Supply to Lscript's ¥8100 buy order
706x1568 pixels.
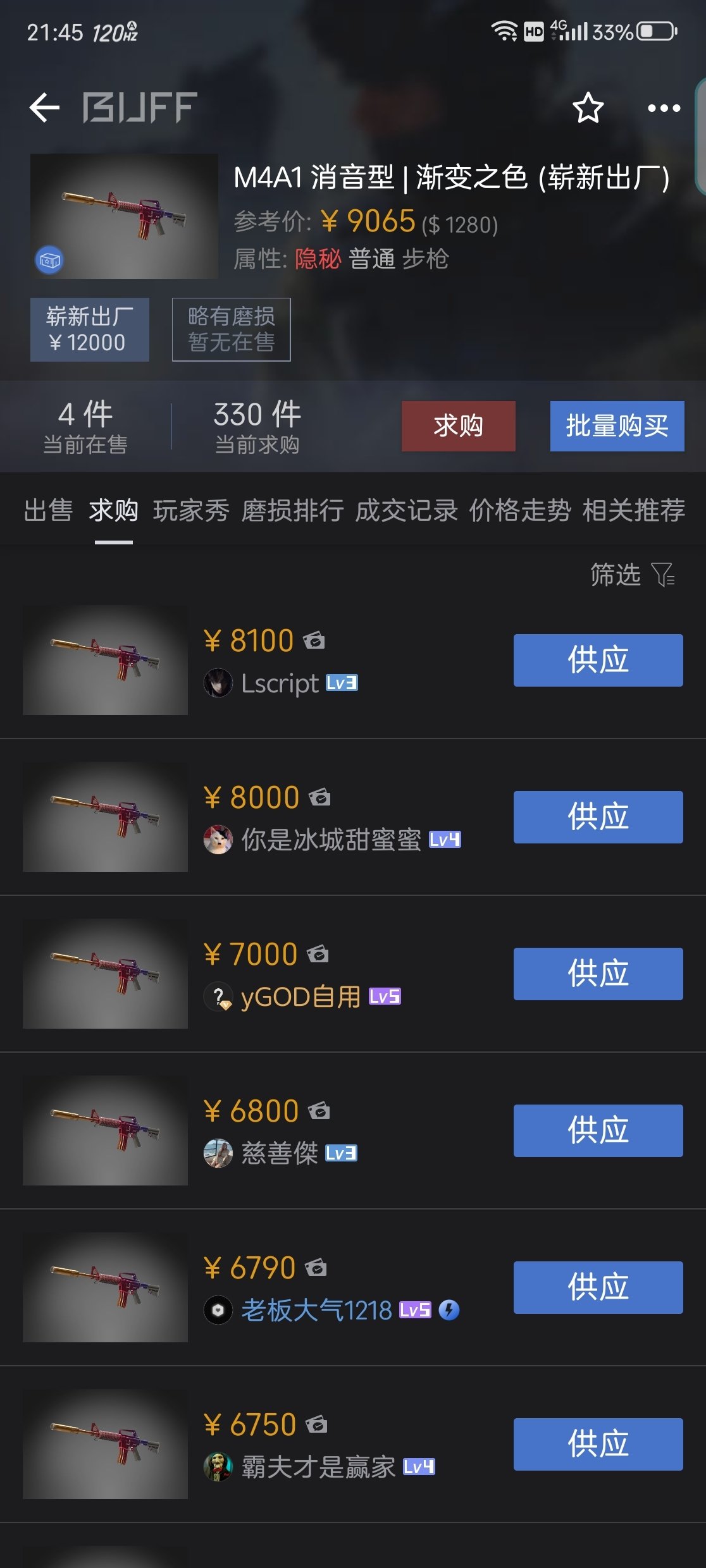coord(598,660)
